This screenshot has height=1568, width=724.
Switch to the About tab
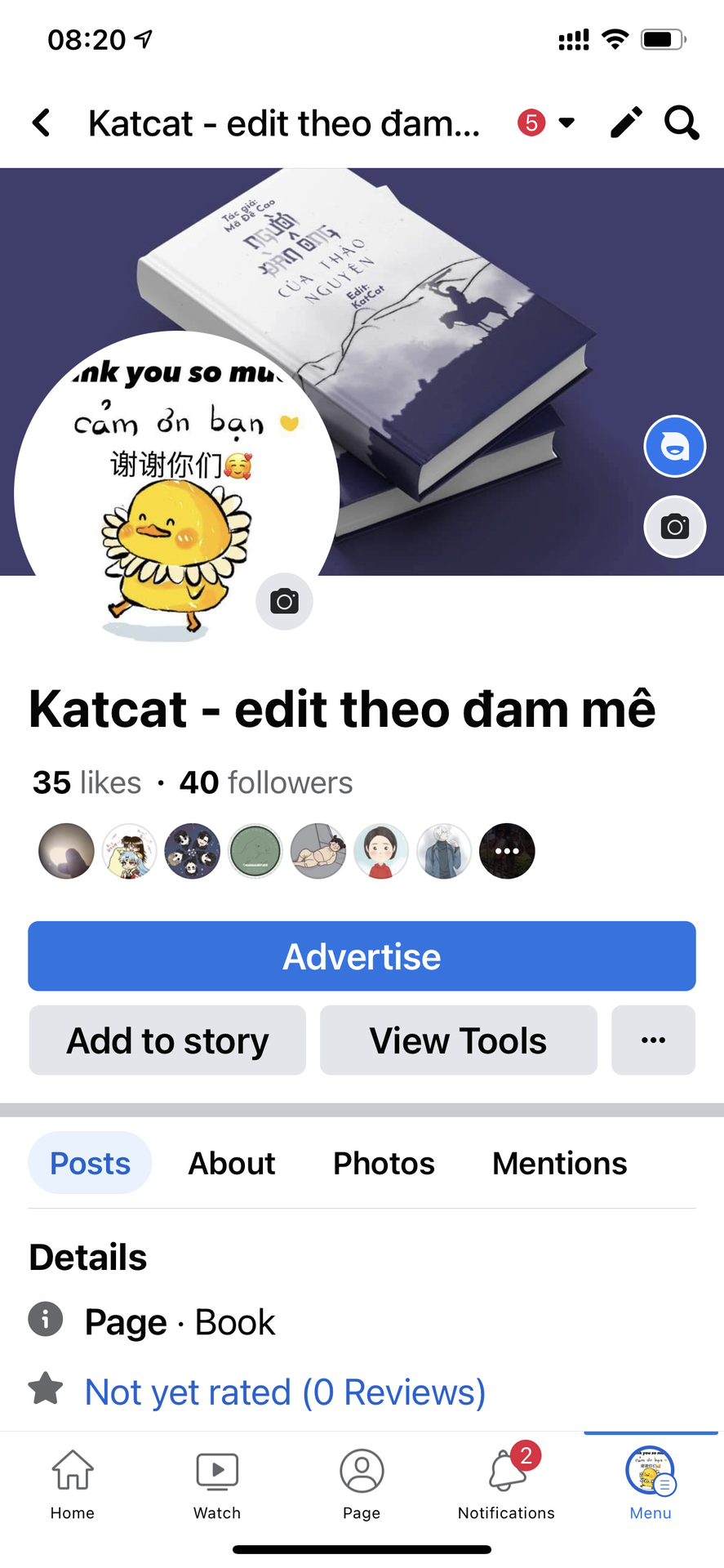(x=232, y=1163)
